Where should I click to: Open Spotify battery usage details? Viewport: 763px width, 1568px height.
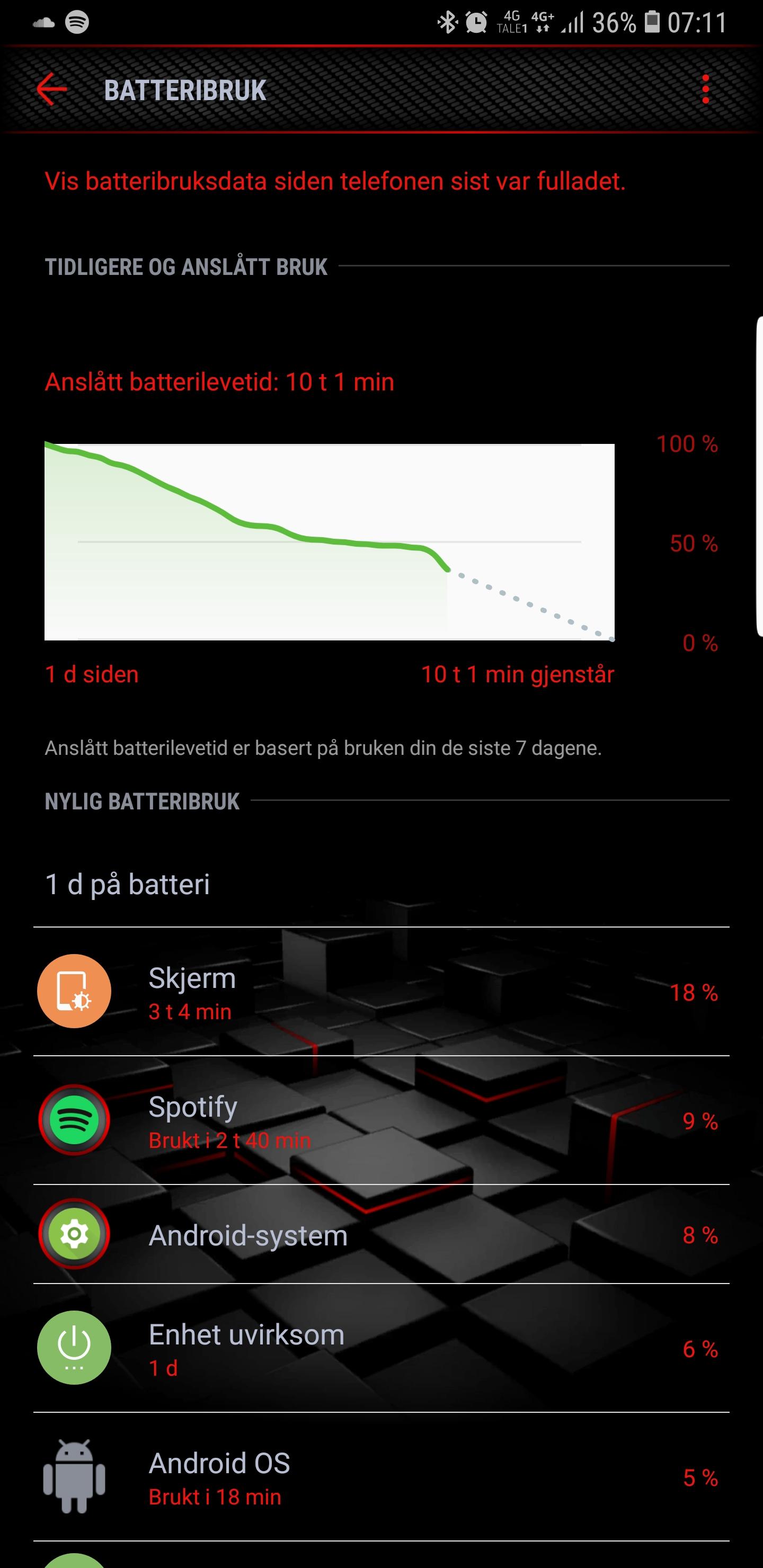pos(381,1120)
